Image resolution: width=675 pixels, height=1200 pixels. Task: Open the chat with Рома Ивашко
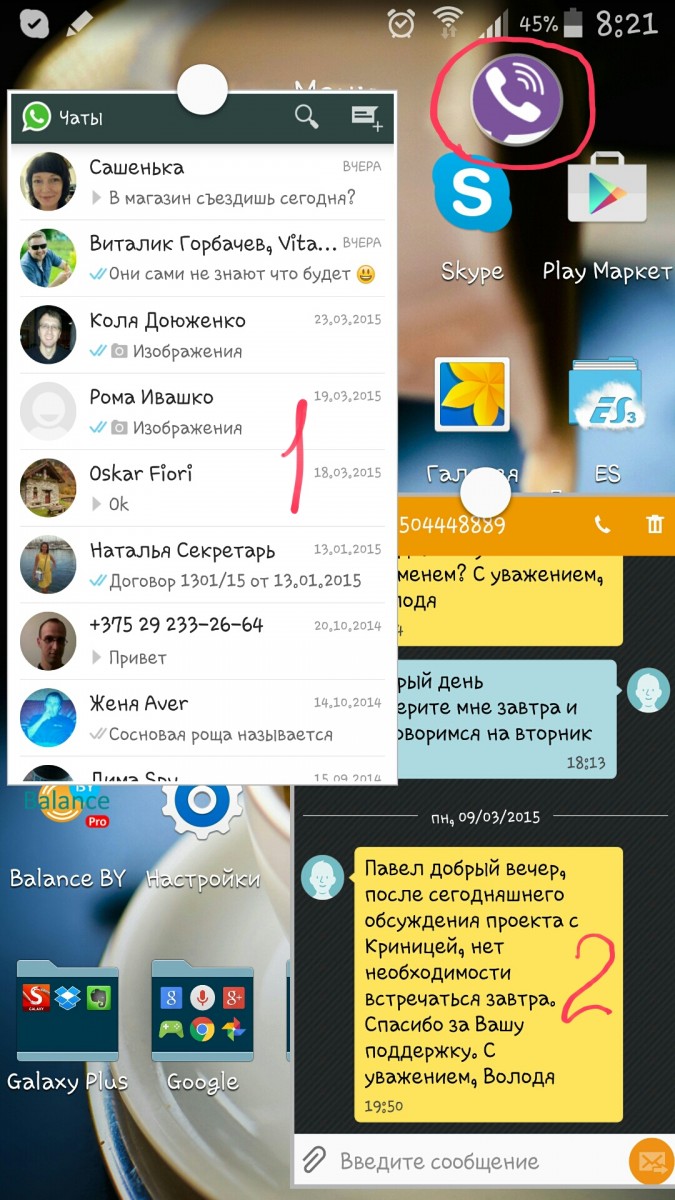(202, 412)
